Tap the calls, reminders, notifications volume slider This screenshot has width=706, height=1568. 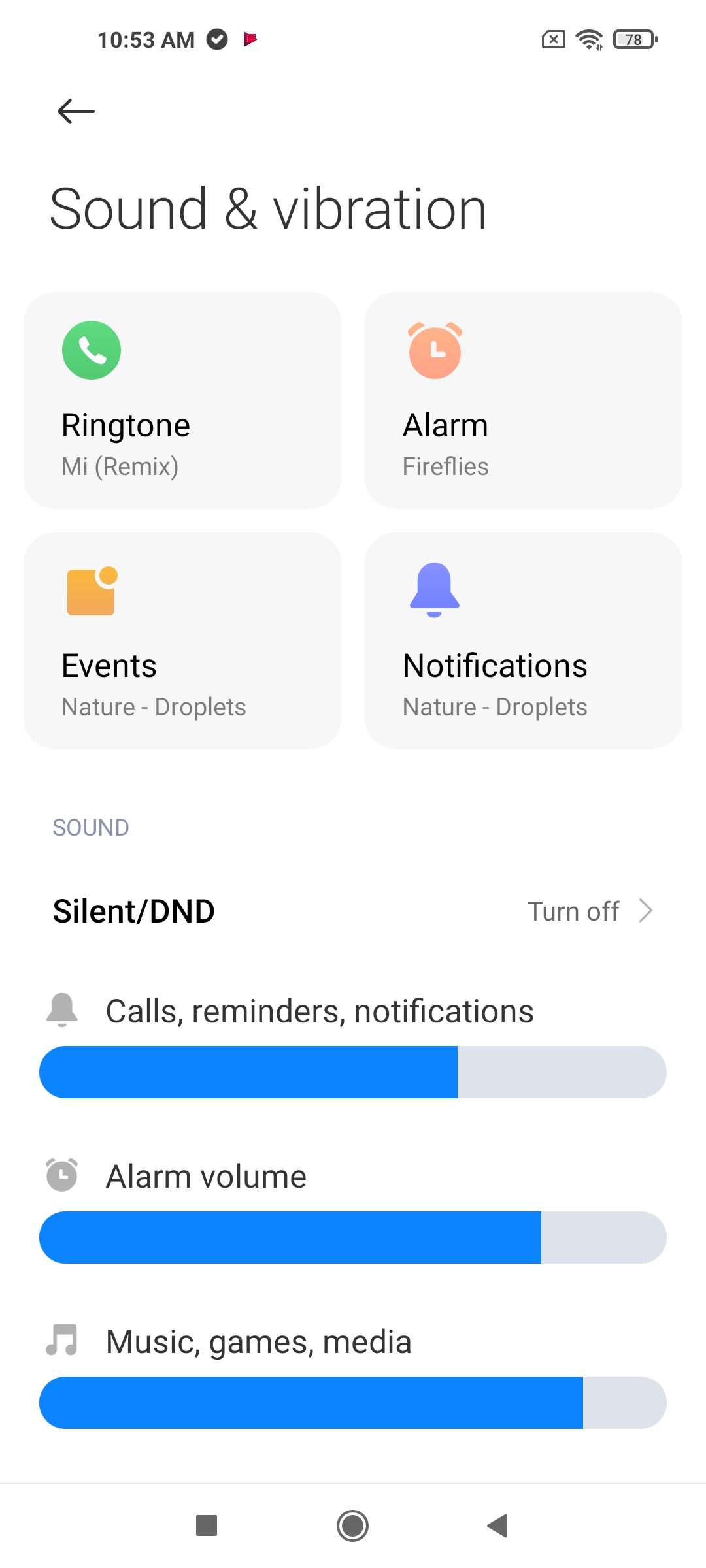(x=353, y=1072)
